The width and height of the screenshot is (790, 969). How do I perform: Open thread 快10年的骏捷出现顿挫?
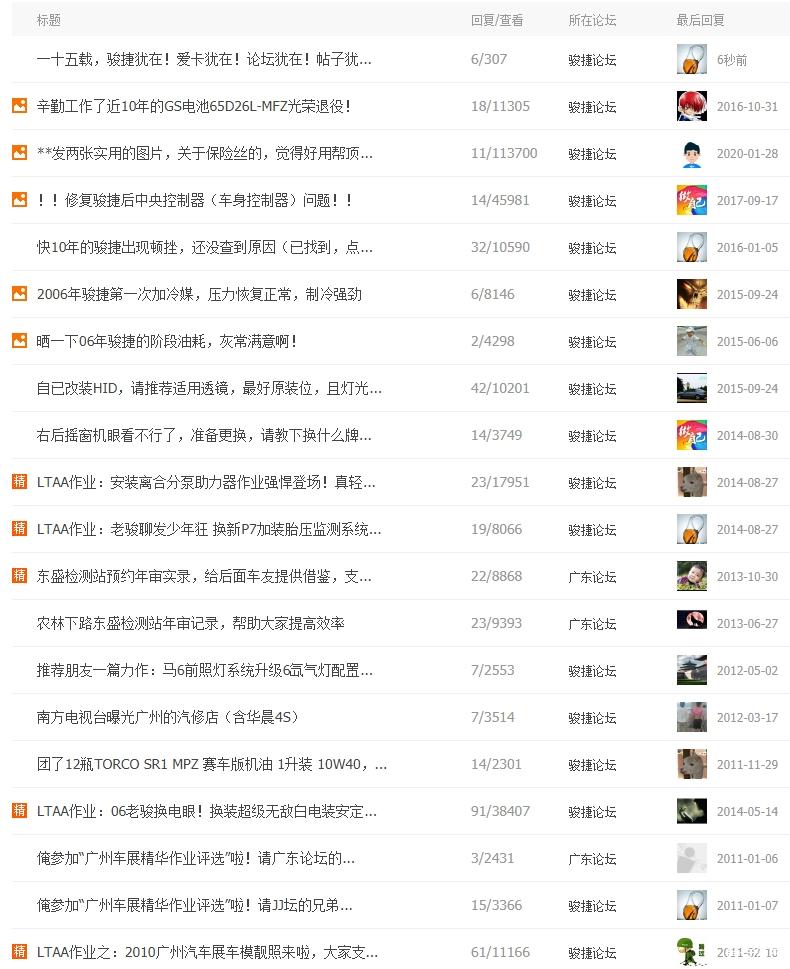pyautogui.click(x=204, y=248)
